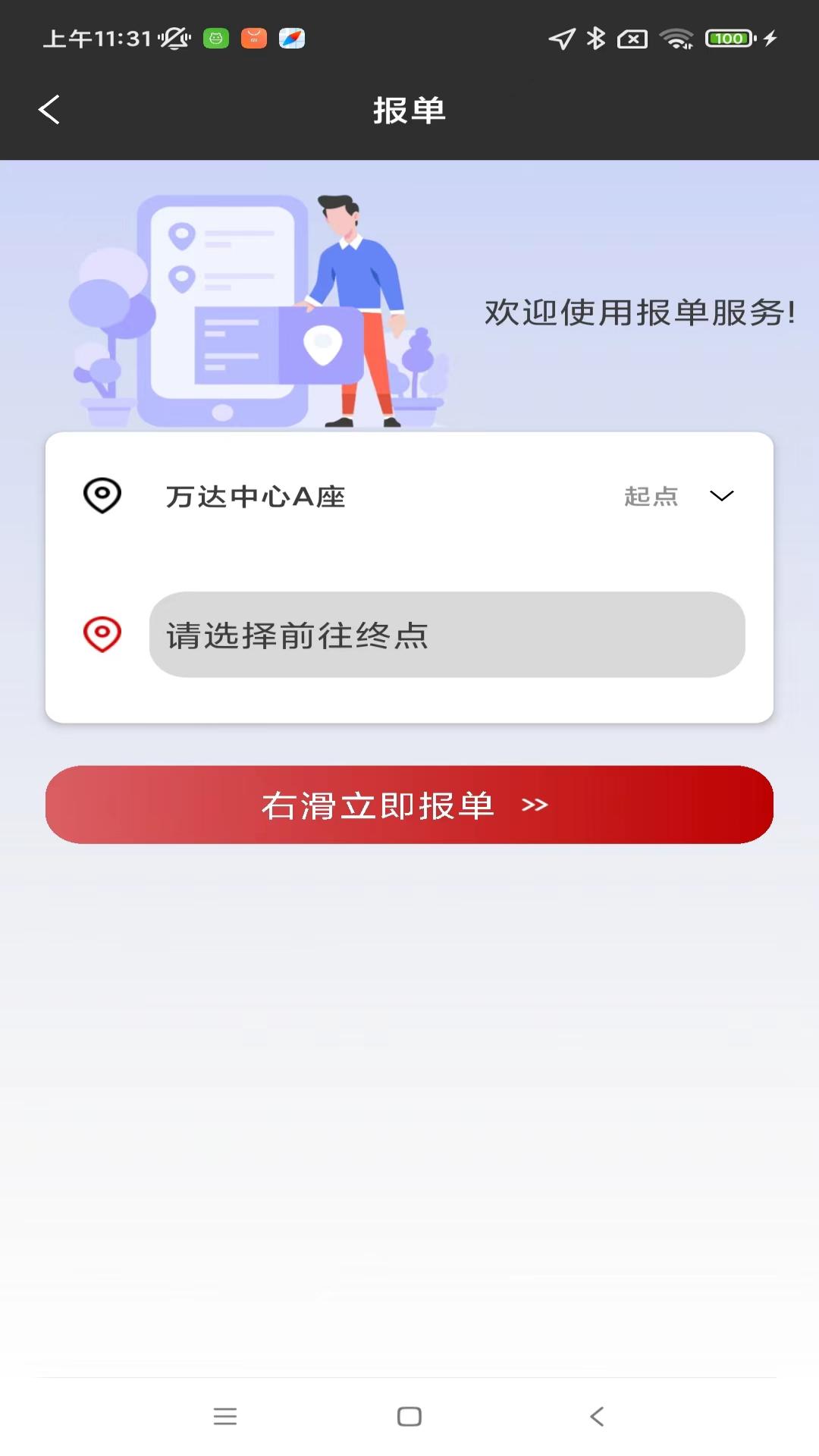Tap the 报单 title at the top
The width and height of the screenshot is (819, 1456).
click(409, 109)
